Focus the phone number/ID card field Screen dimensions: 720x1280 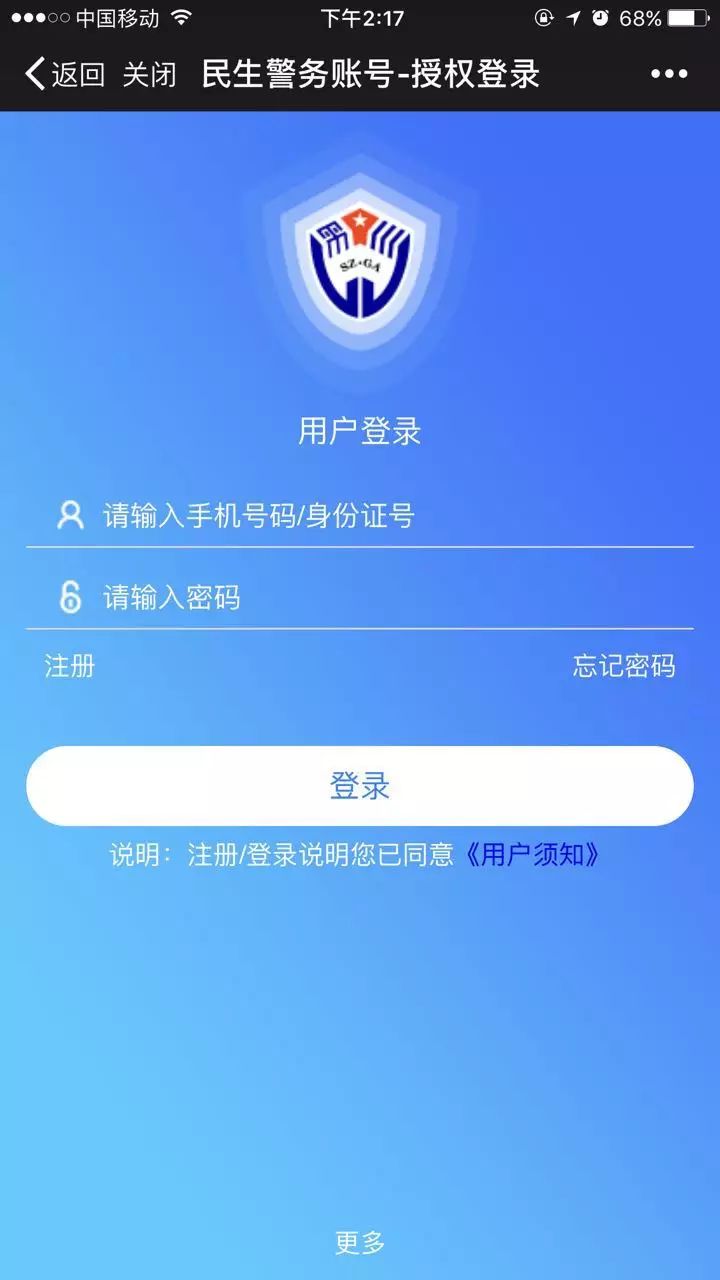360,516
